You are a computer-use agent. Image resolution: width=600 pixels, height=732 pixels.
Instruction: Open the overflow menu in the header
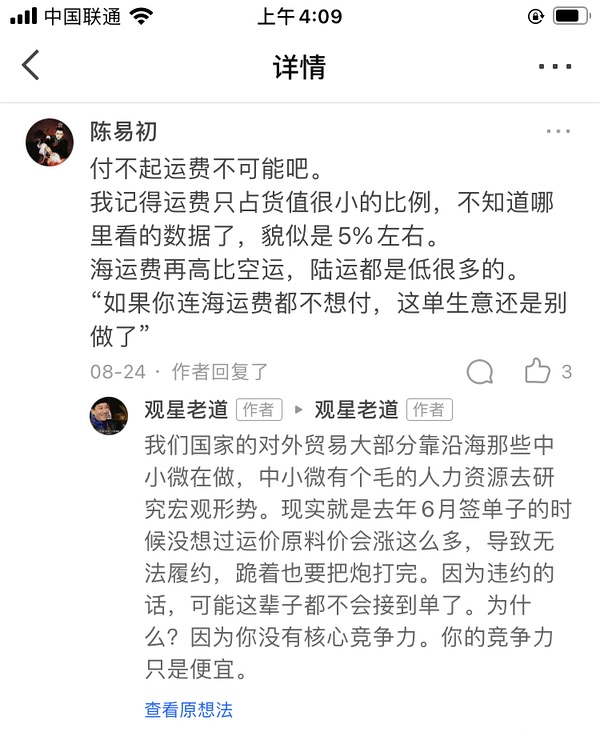(x=554, y=67)
